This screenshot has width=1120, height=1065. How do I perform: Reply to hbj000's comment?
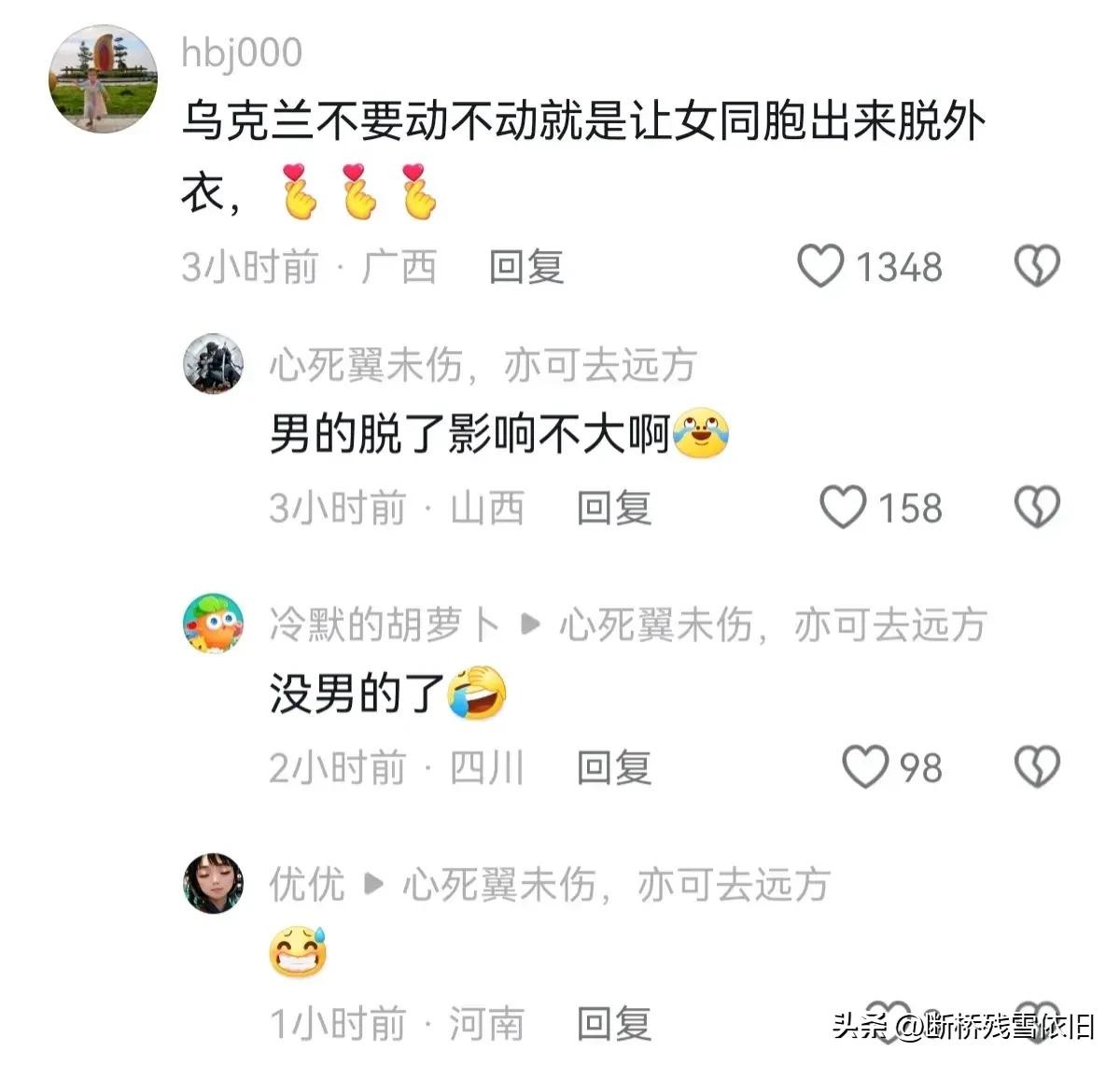526,267
